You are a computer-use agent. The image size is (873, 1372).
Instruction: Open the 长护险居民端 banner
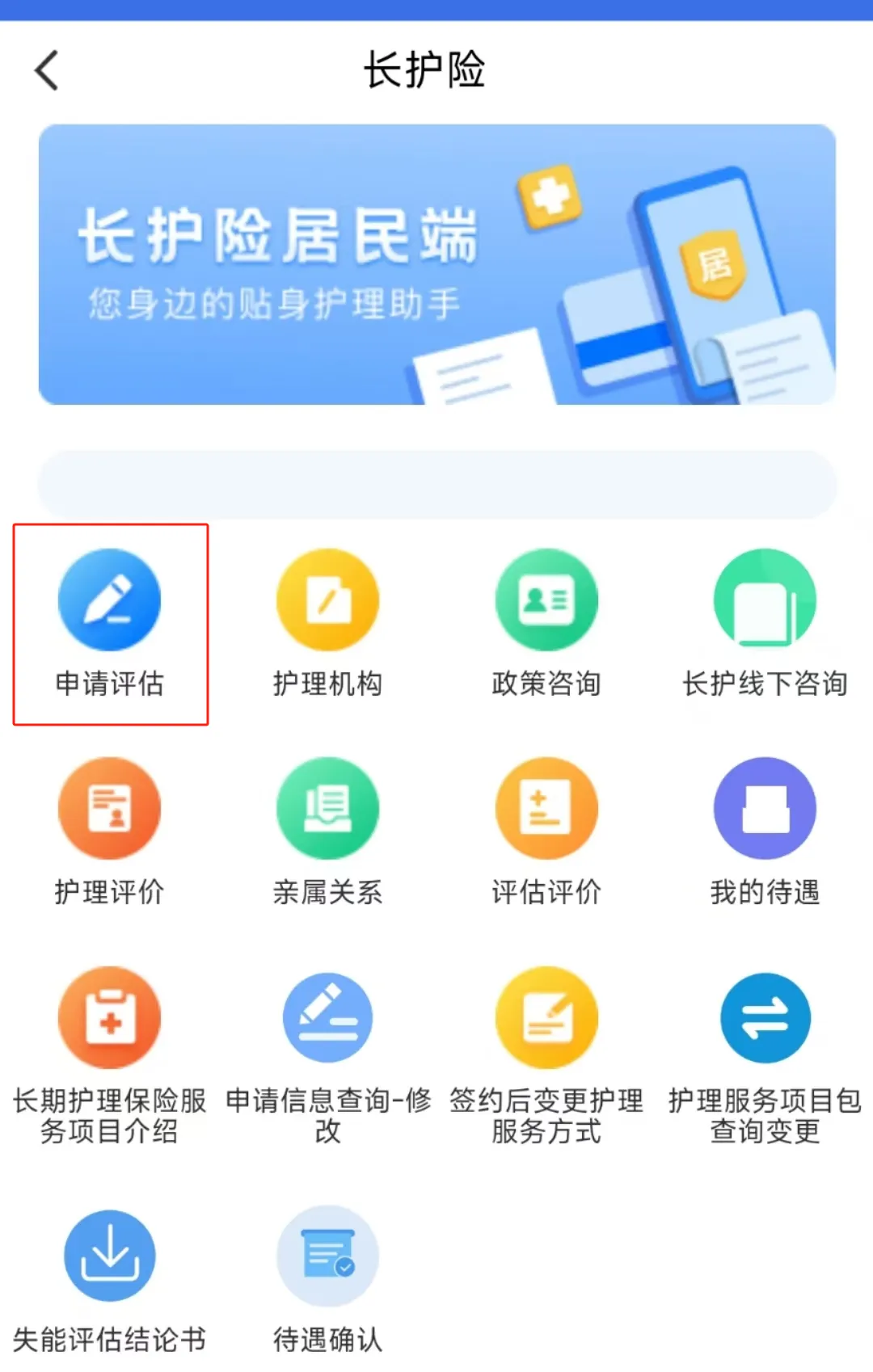click(436, 264)
